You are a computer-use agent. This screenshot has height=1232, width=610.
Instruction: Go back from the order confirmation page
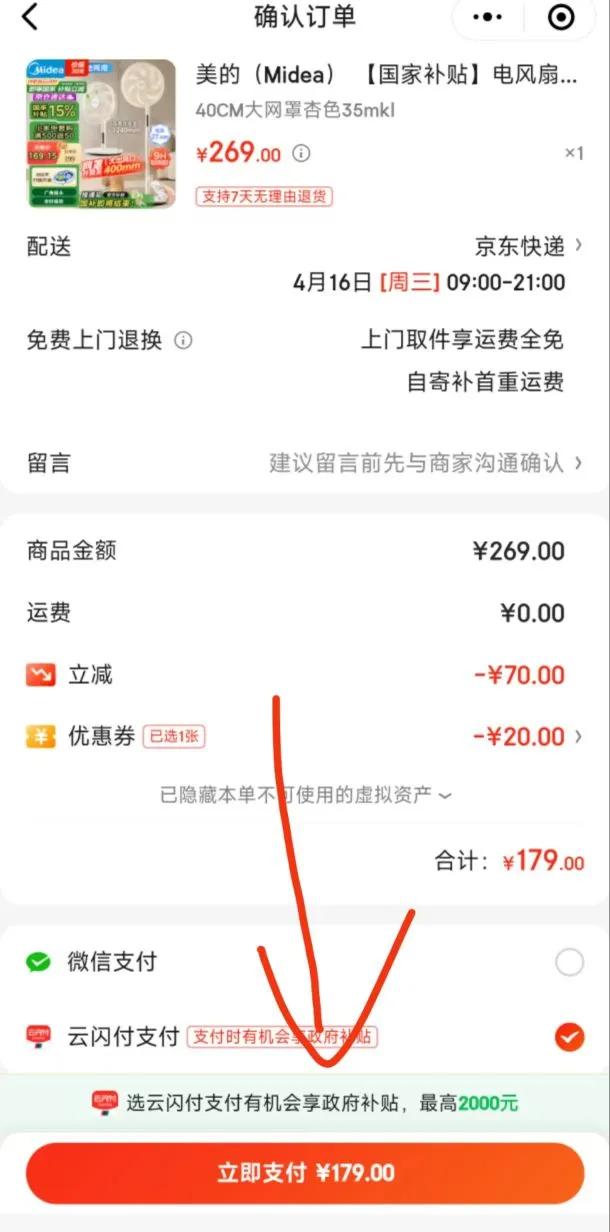pyautogui.click(x=30, y=17)
